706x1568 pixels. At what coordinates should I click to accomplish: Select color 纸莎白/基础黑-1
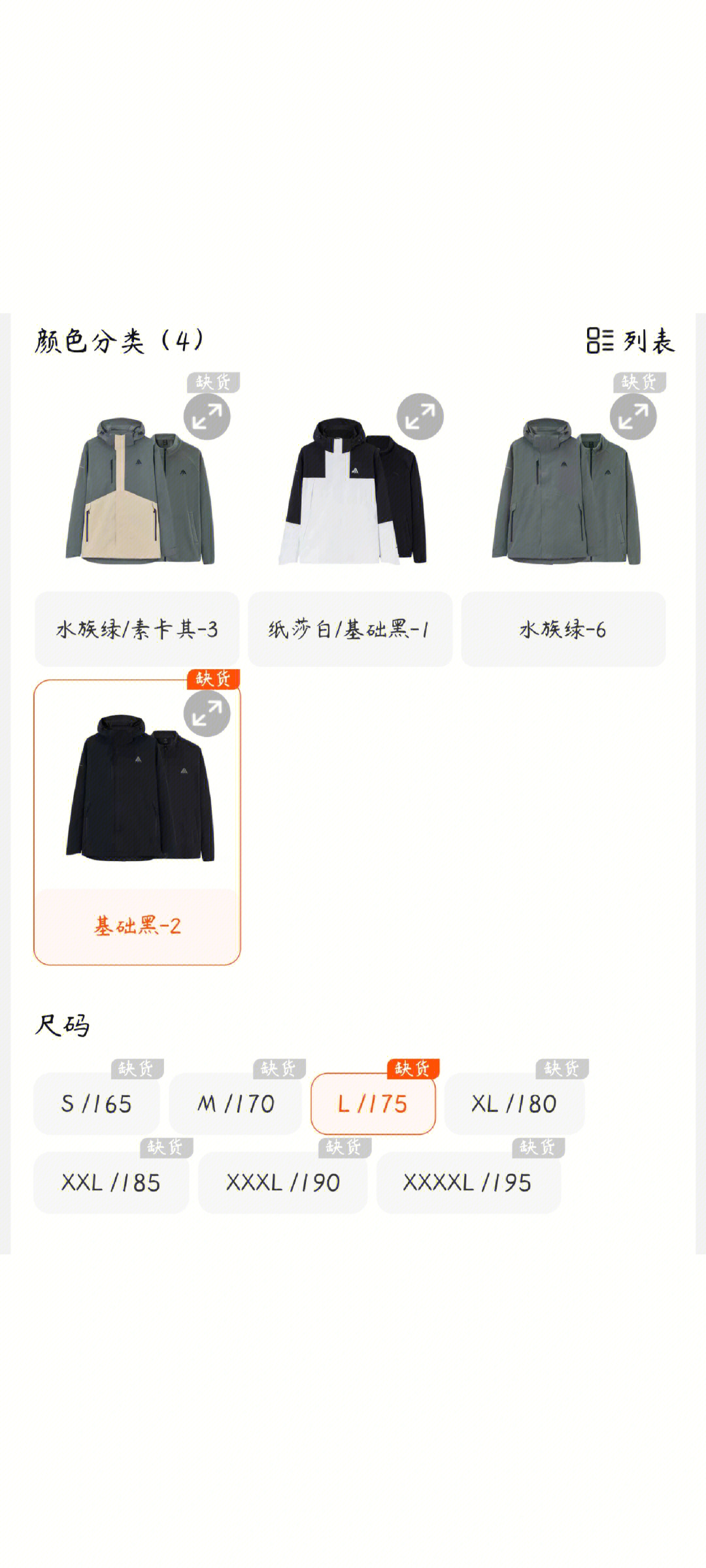point(350,629)
